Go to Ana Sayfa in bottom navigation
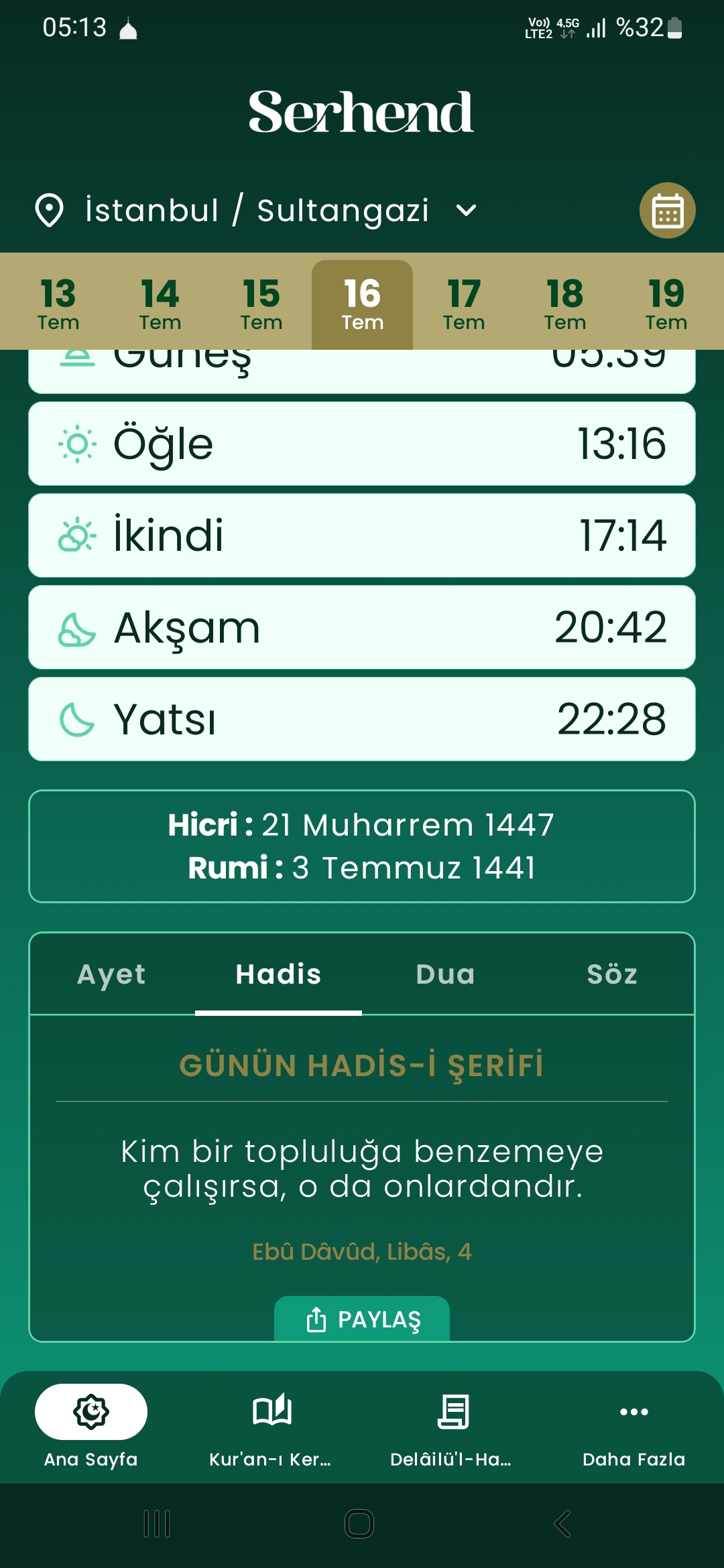Screen dimensions: 724x1568 click(91, 1427)
